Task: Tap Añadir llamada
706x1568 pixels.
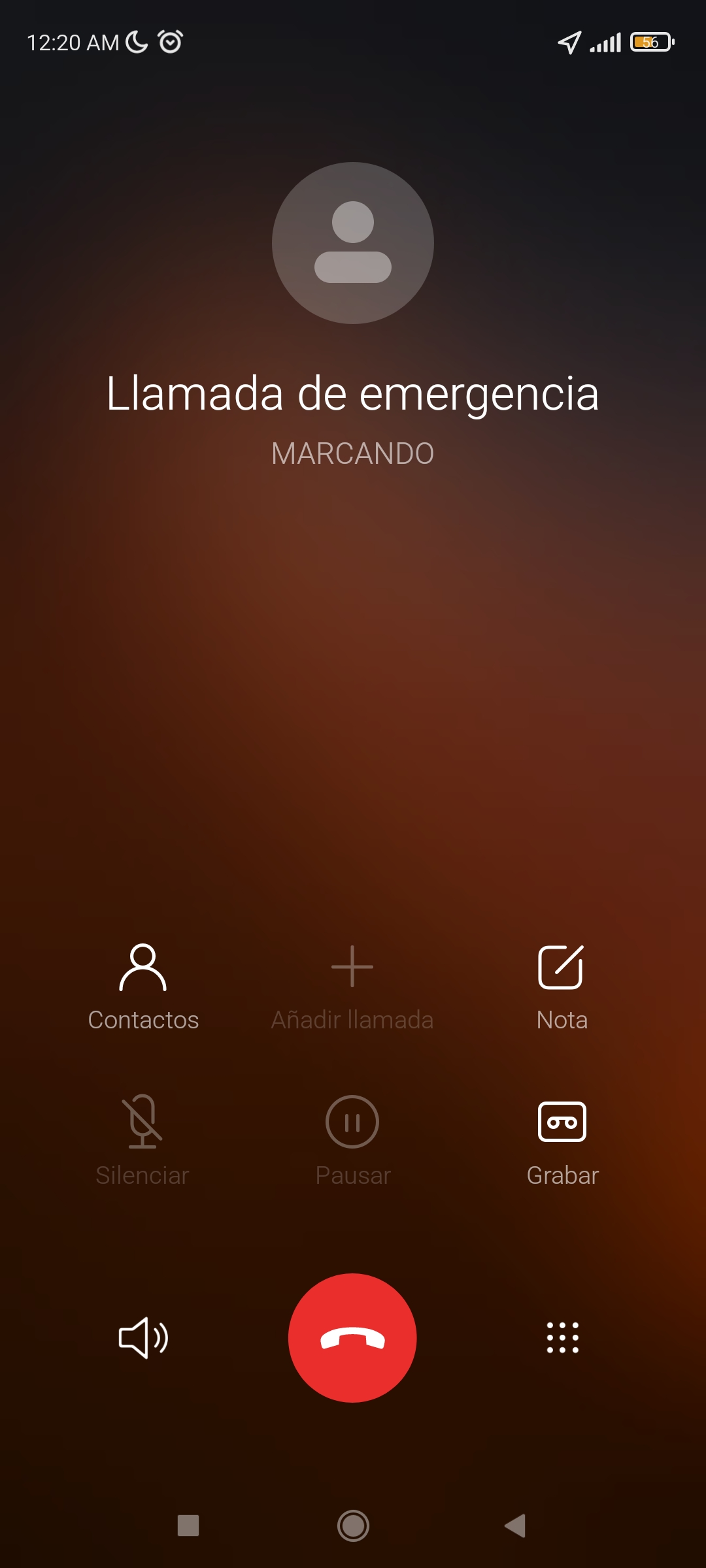Action: point(352,987)
